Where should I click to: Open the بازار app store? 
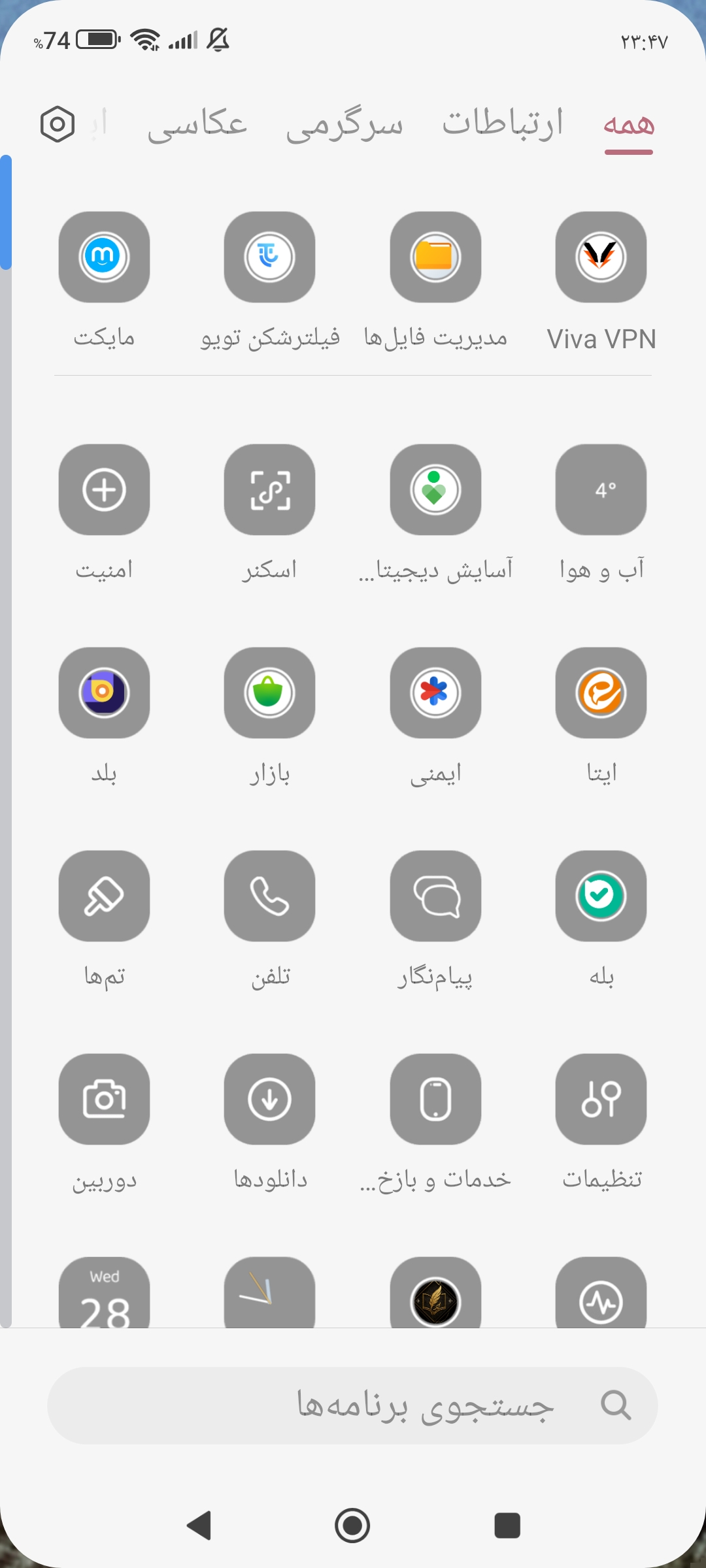pos(269,693)
